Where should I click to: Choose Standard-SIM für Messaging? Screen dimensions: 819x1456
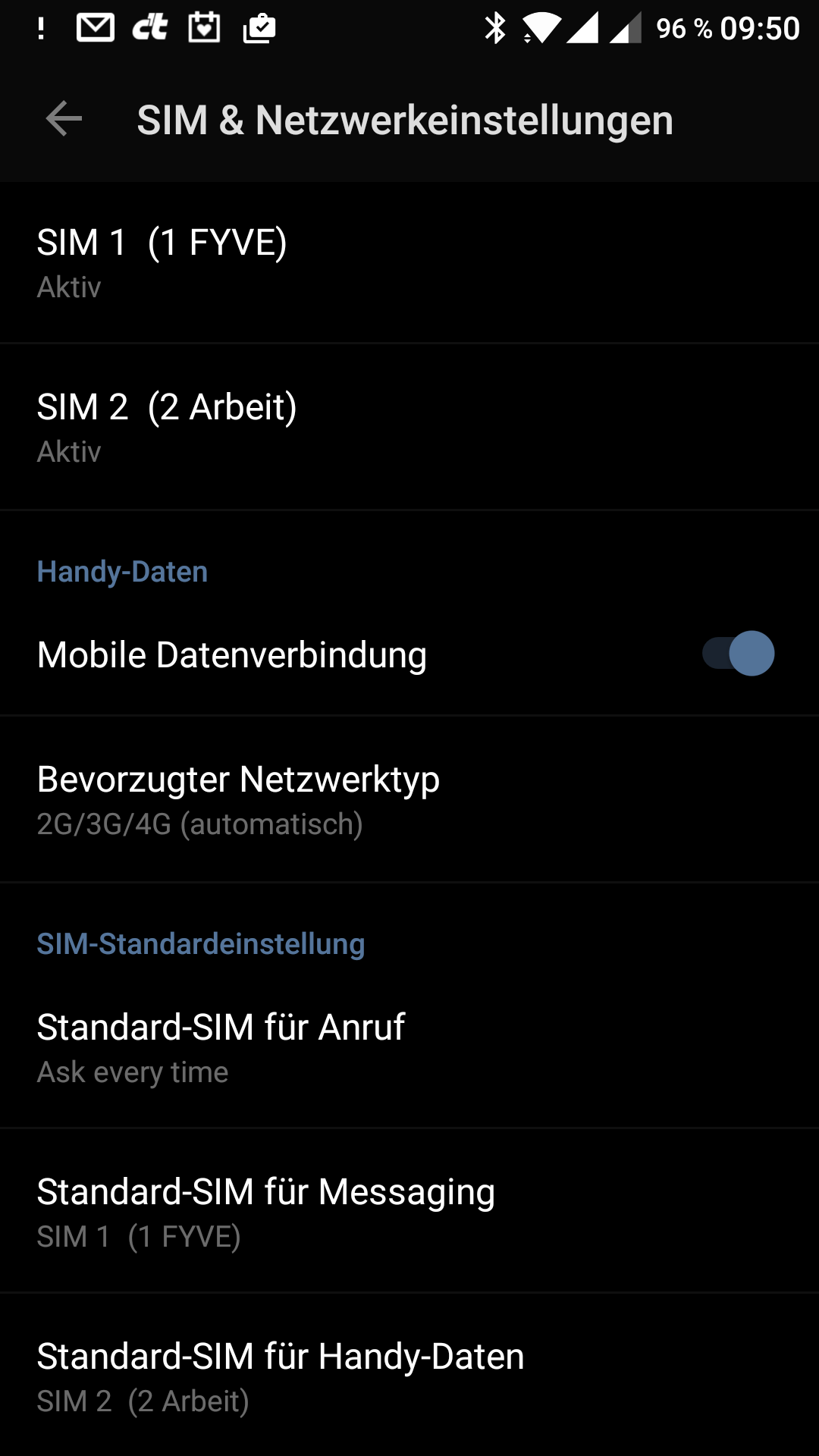coord(409,1212)
